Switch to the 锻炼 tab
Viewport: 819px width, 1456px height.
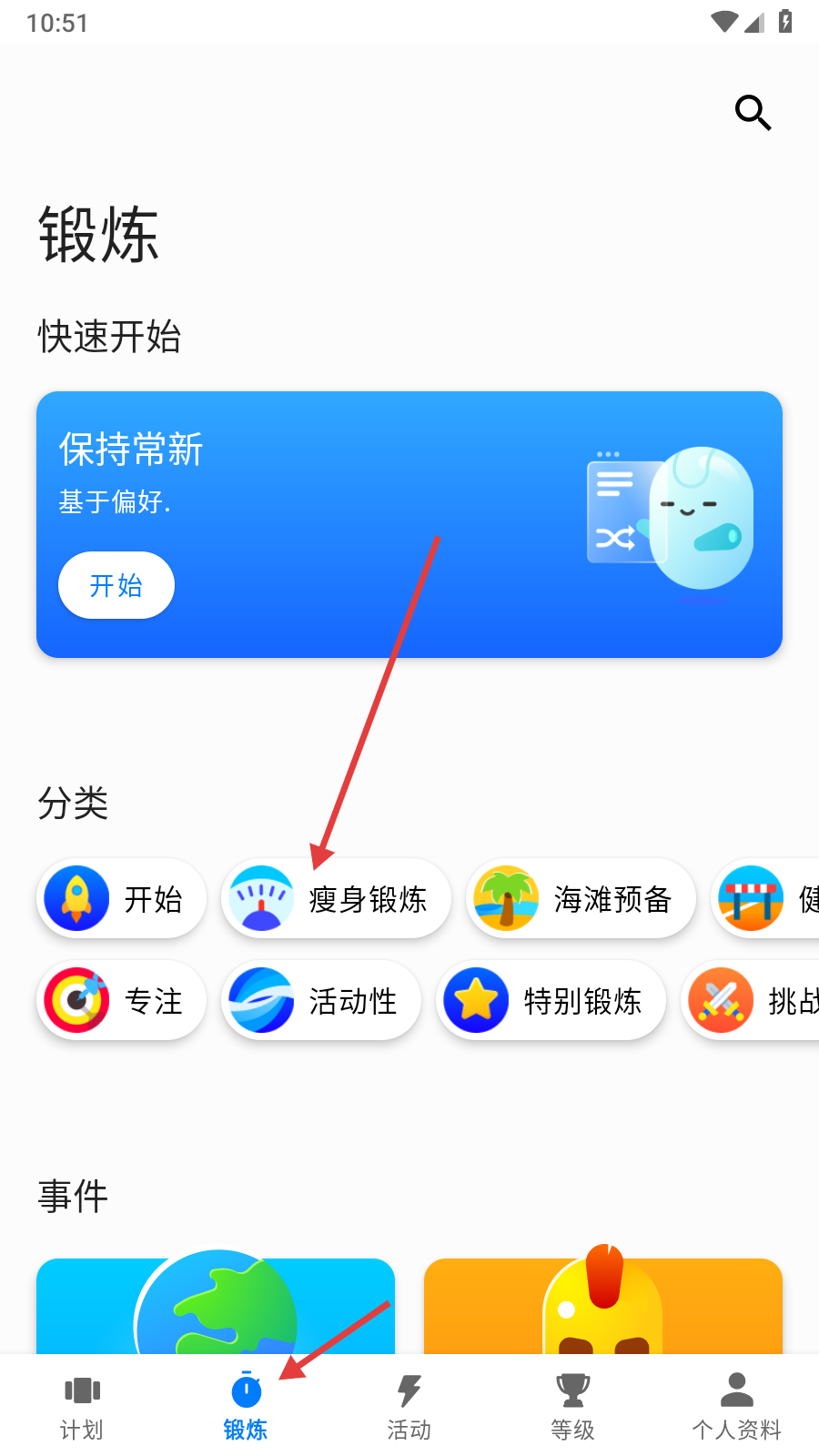[246, 1407]
